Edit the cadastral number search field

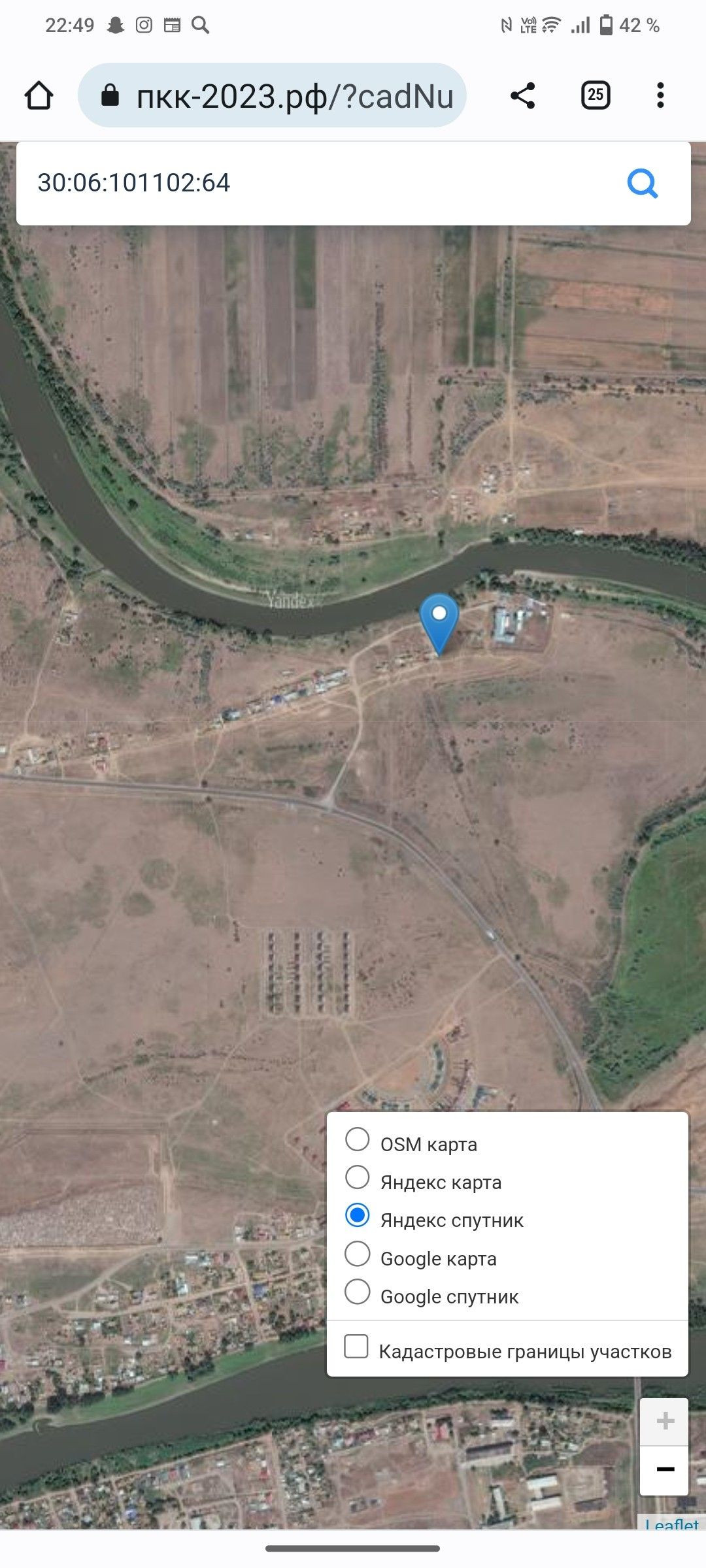click(x=314, y=183)
